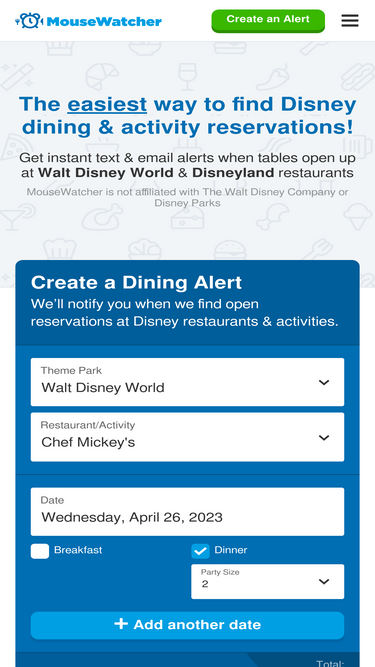375x667 pixels.
Task: Open the hamburger menu
Action: pos(349,20)
